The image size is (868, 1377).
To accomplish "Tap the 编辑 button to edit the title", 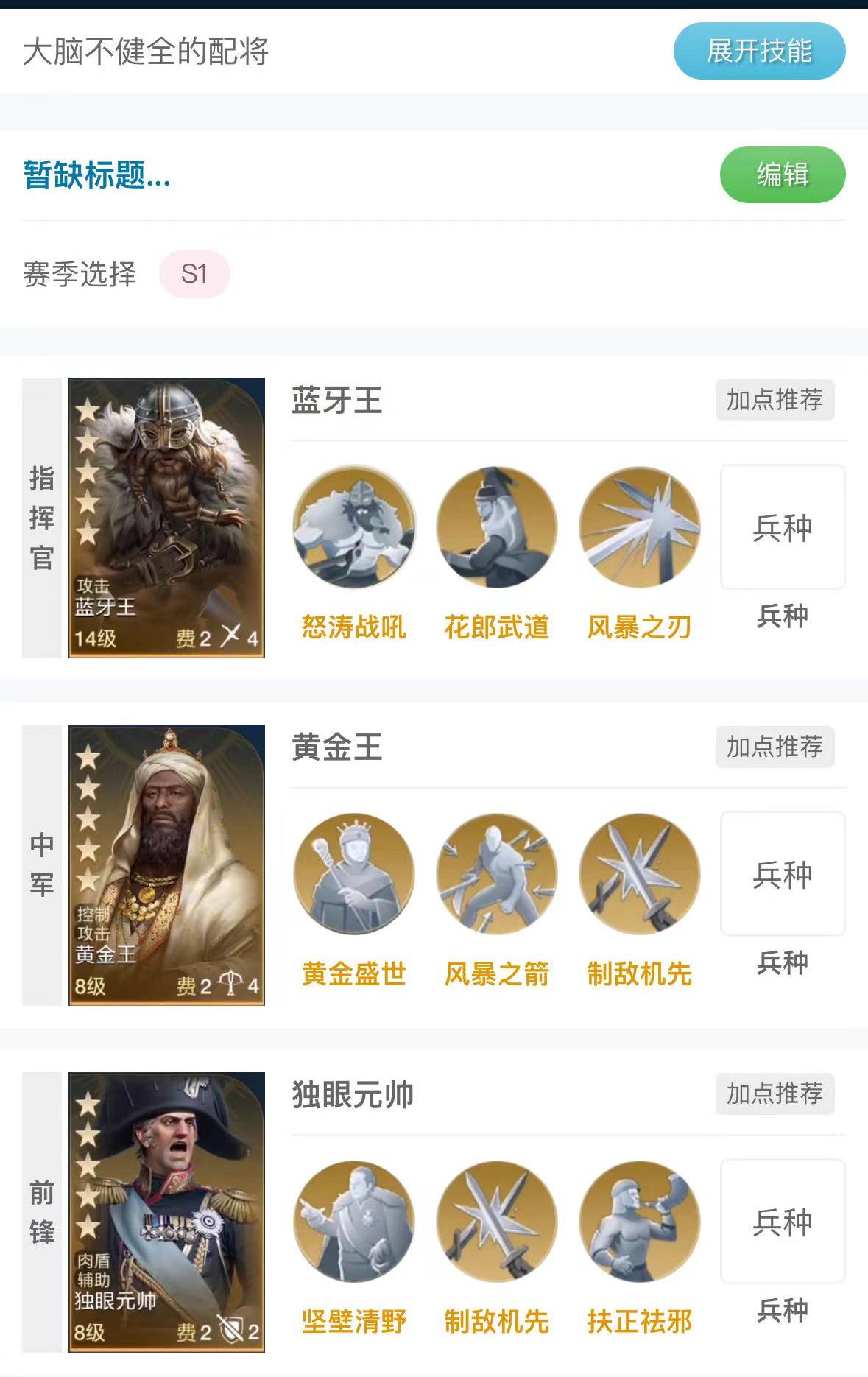I will click(x=782, y=175).
